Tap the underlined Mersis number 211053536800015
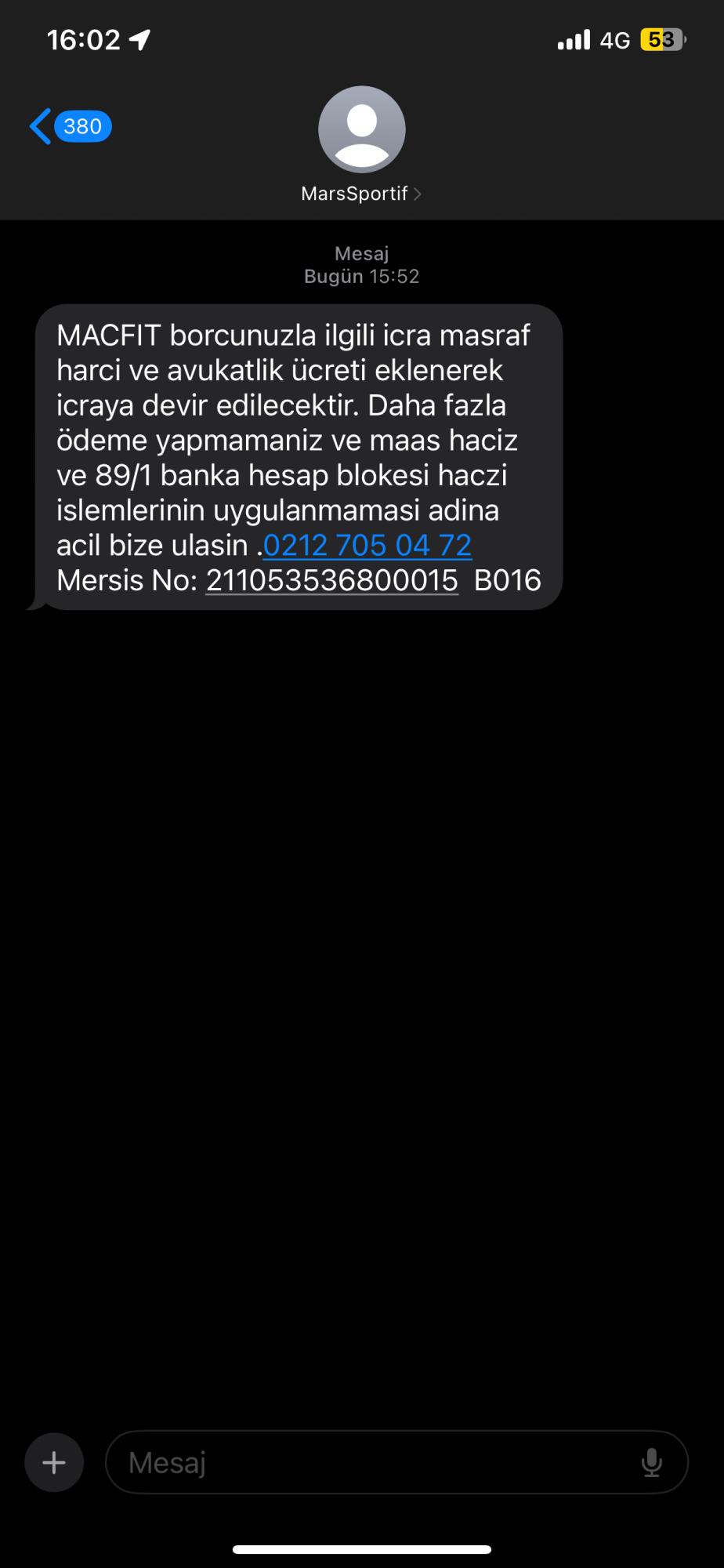The width and height of the screenshot is (724, 1568). point(331,581)
